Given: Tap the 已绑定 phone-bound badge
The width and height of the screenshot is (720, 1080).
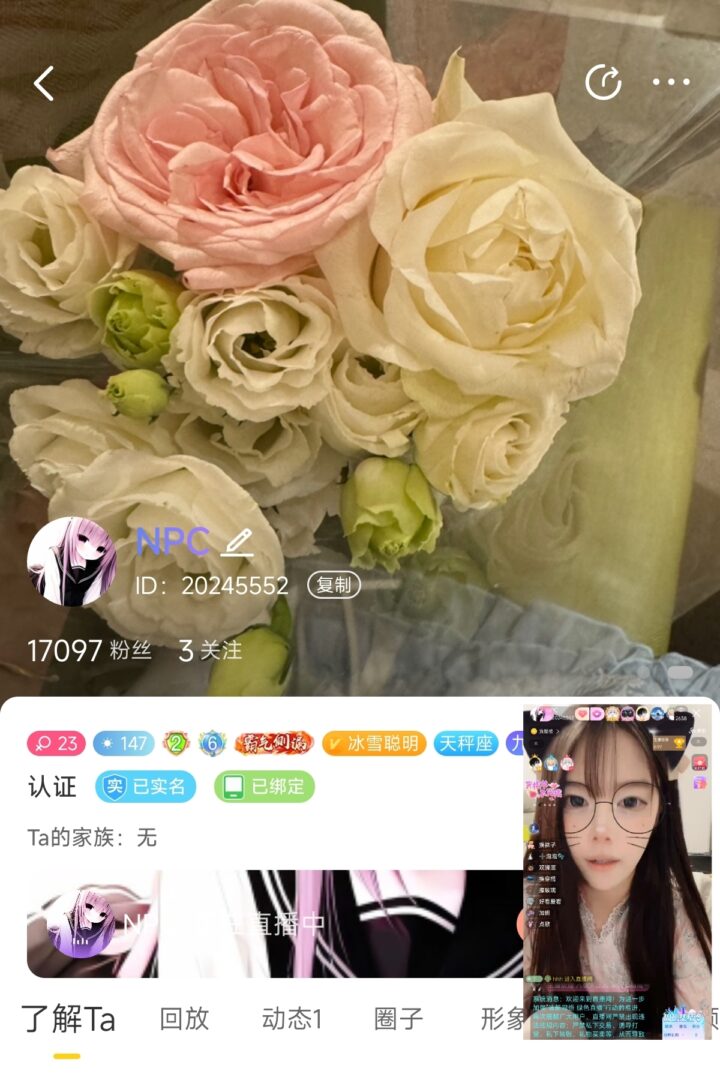Looking at the screenshot, I should tap(265, 787).
